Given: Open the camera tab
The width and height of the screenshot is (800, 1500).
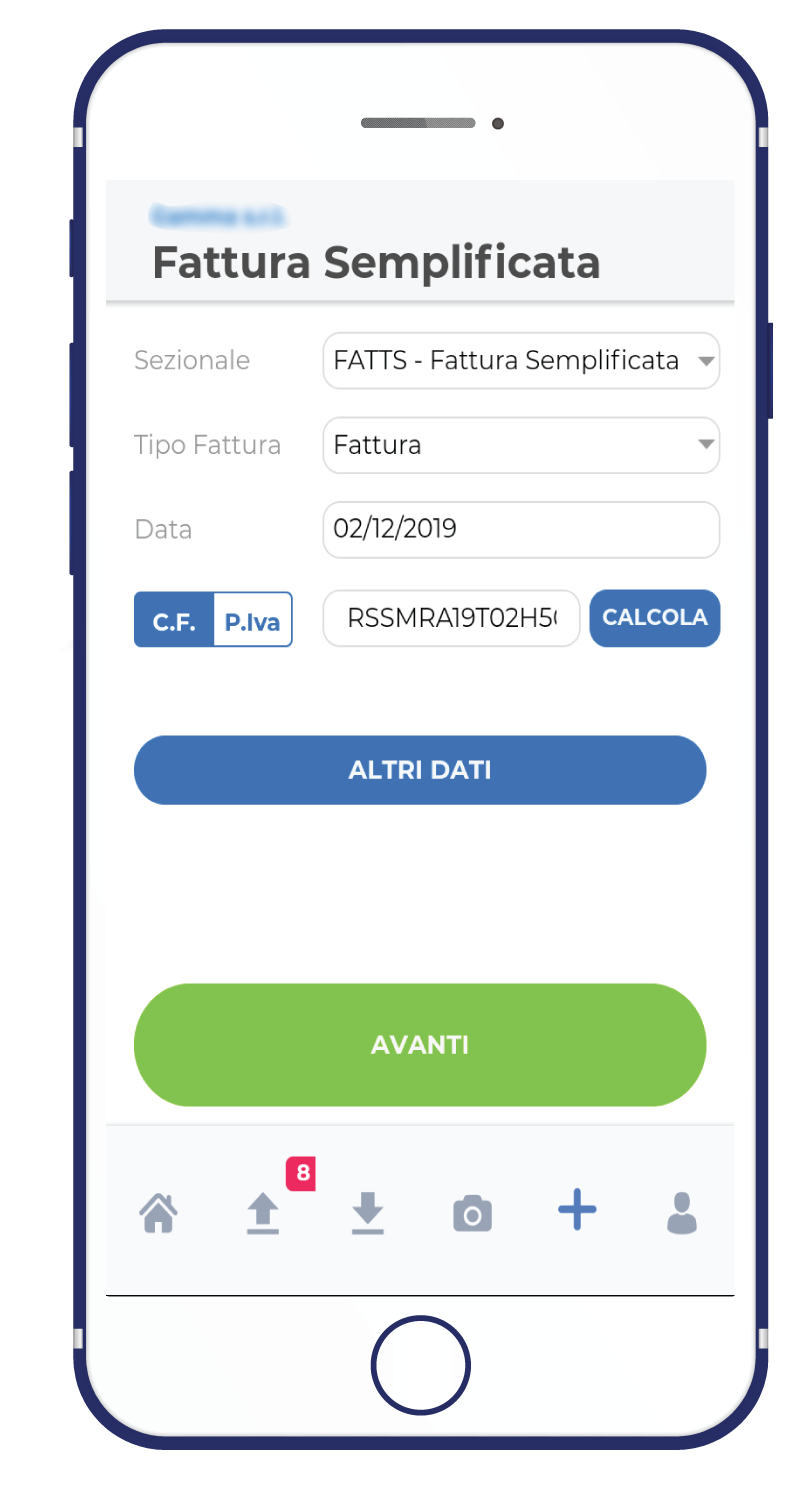Looking at the screenshot, I should point(473,1214).
